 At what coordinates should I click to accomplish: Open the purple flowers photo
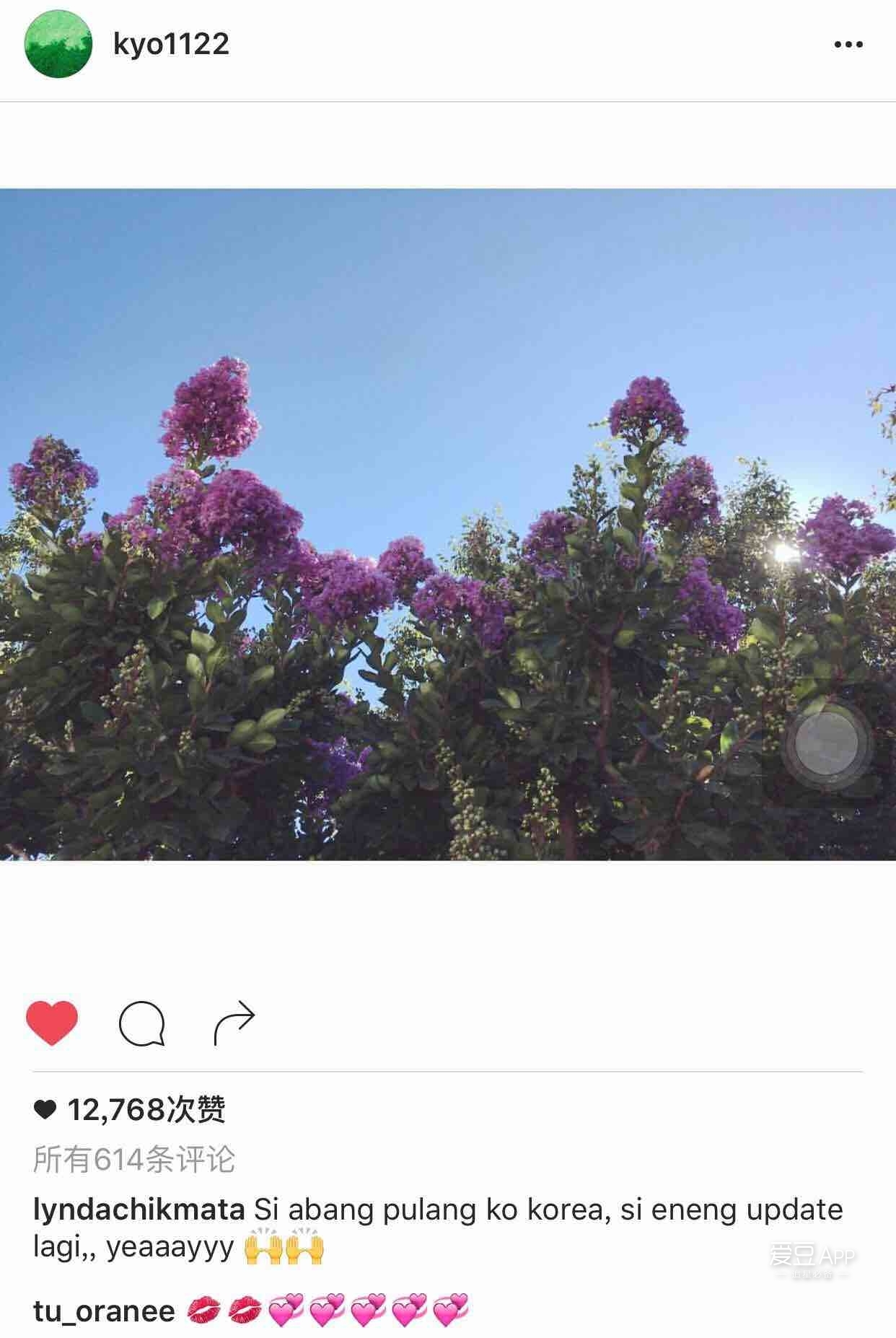click(447, 524)
